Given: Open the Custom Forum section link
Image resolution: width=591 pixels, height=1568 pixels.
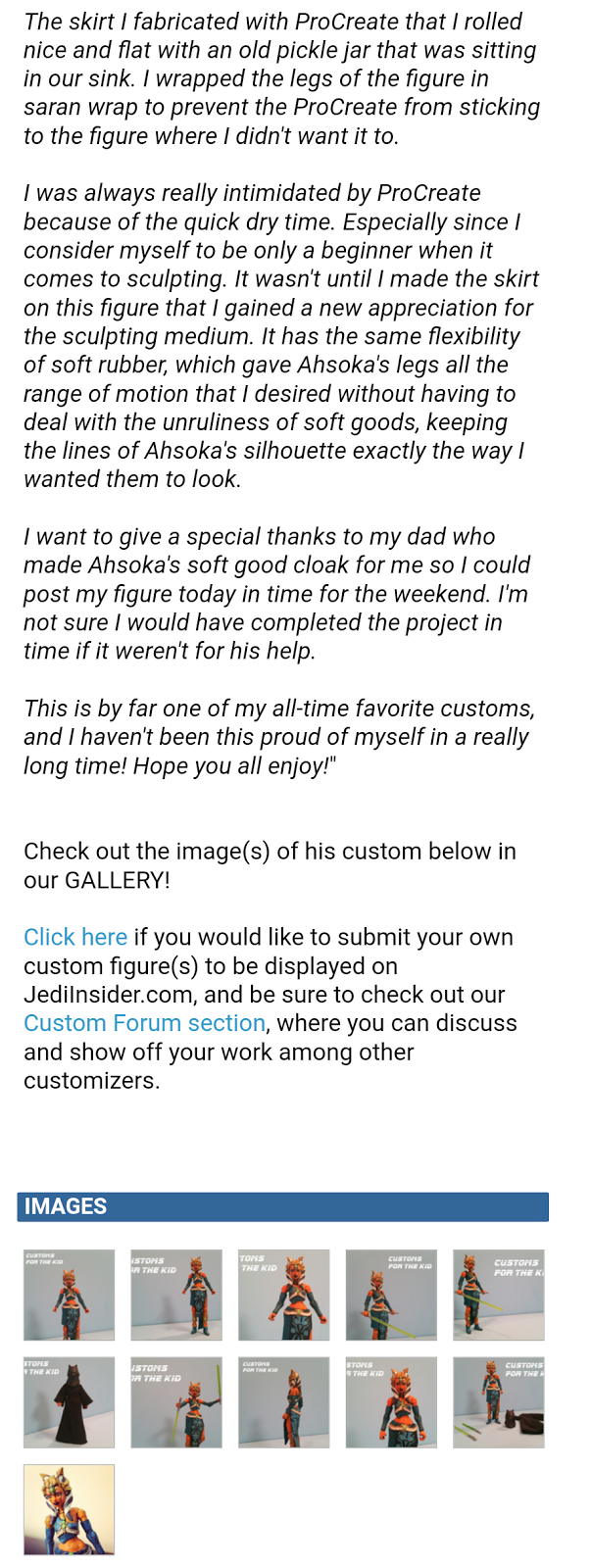Looking at the screenshot, I should coord(144,1023).
